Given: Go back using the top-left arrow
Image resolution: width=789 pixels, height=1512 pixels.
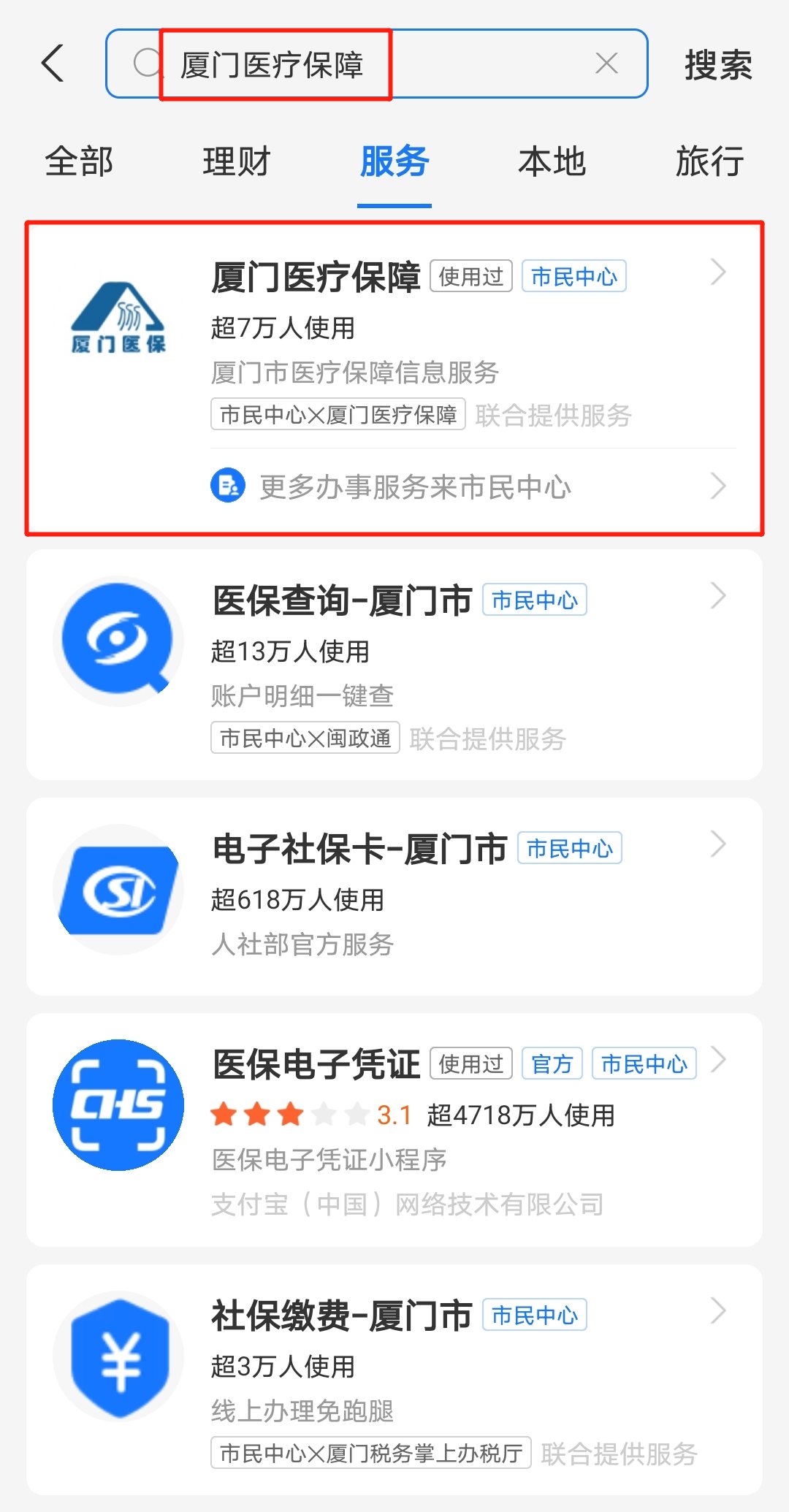Looking at the screenshot, I should point(53,64).
